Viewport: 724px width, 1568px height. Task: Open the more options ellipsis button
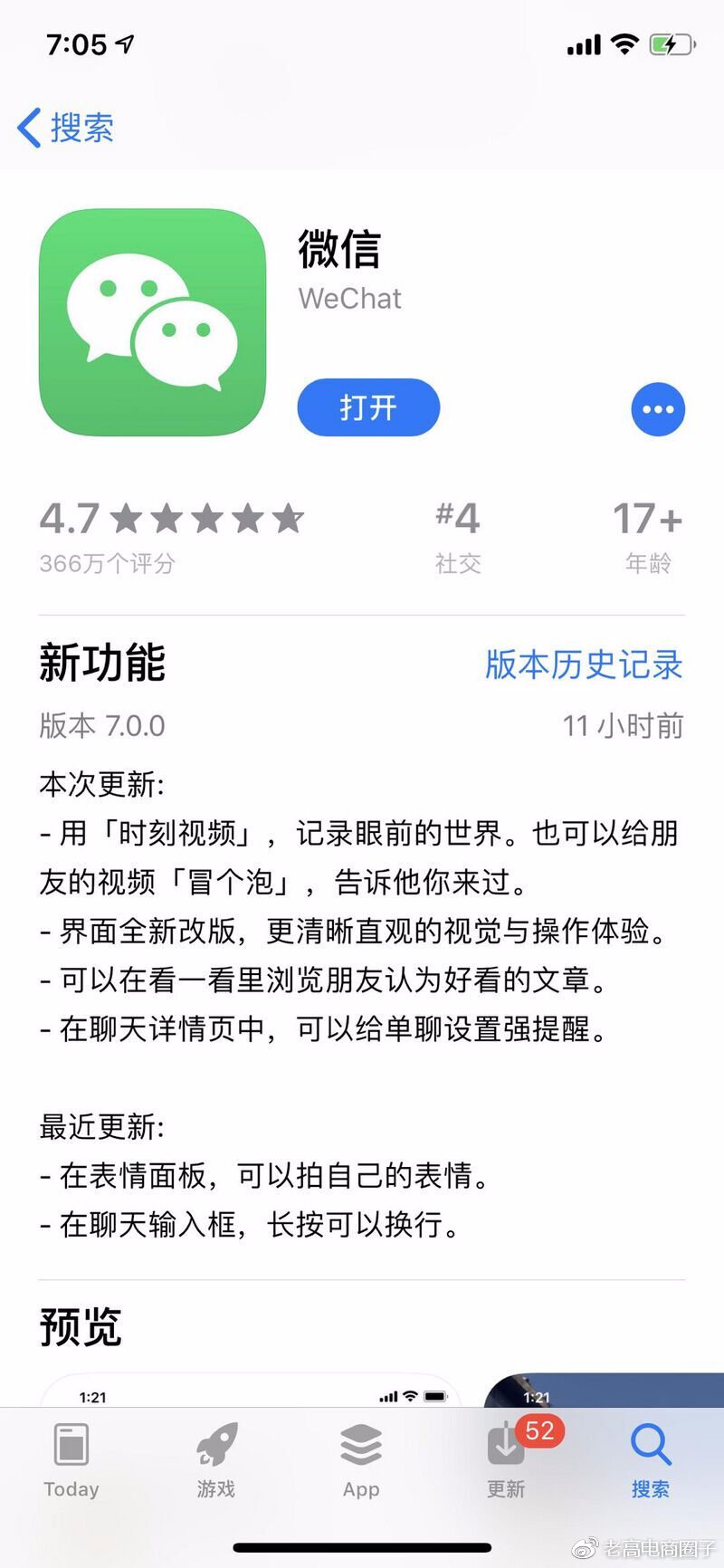[x=658, y=409]
